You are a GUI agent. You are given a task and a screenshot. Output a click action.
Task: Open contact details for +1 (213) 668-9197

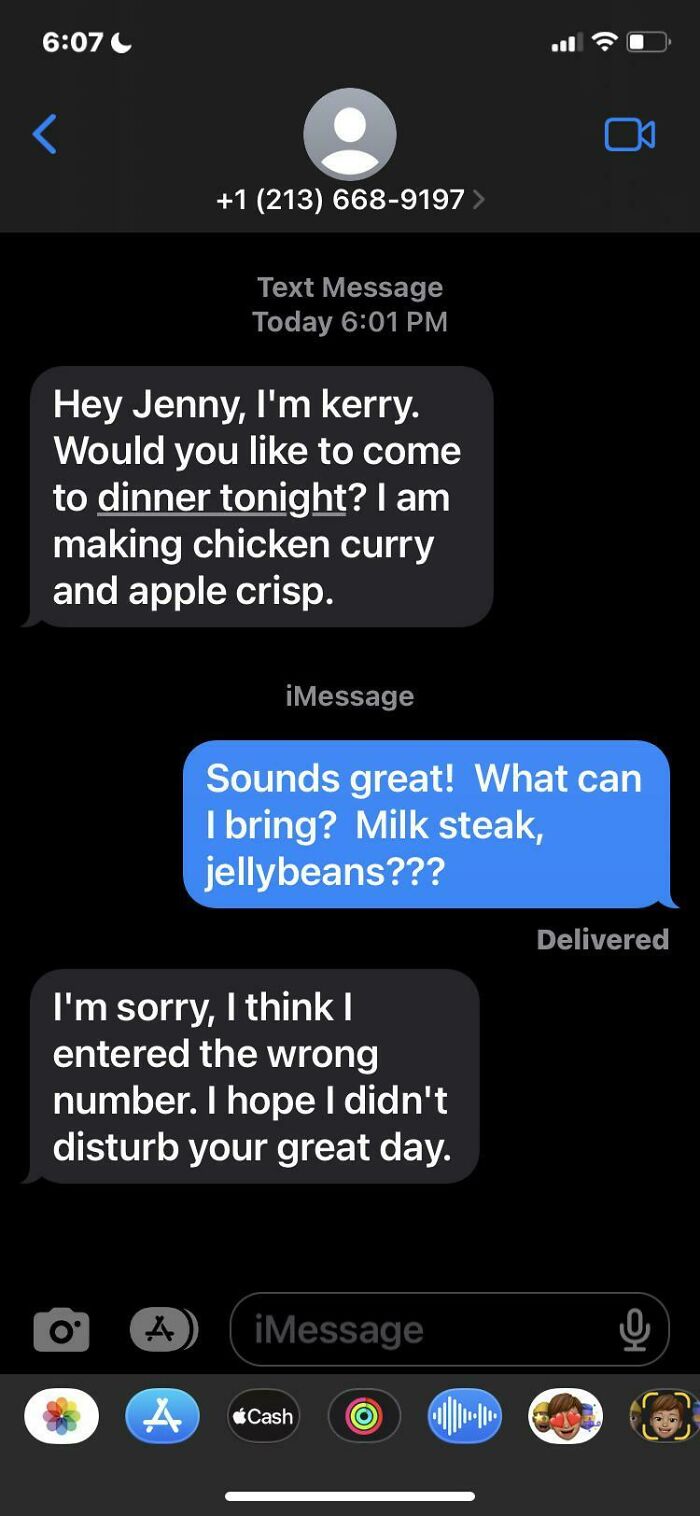coord(349,199)
